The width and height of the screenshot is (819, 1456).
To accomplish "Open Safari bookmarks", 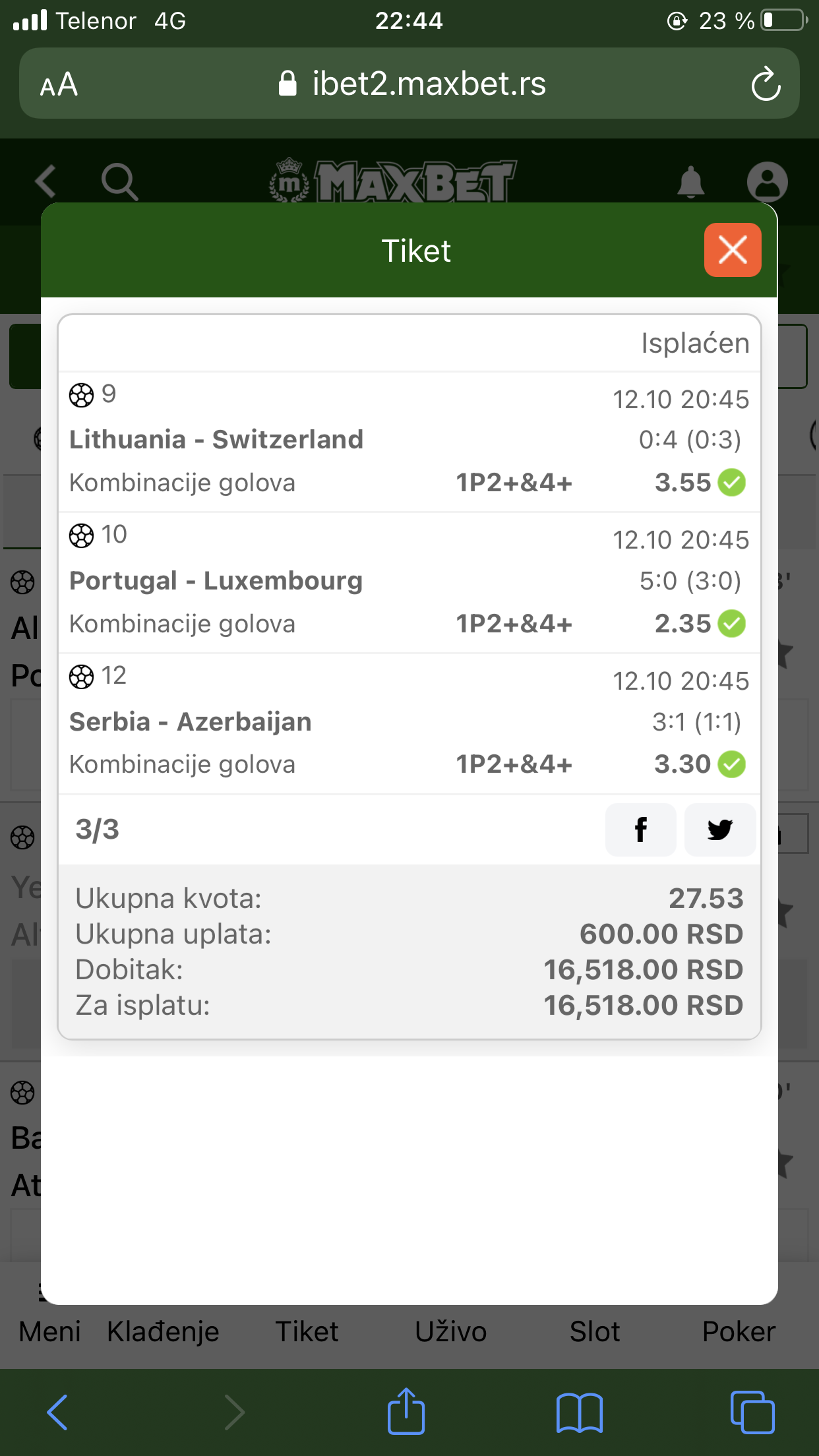I will coord(580,1412).
